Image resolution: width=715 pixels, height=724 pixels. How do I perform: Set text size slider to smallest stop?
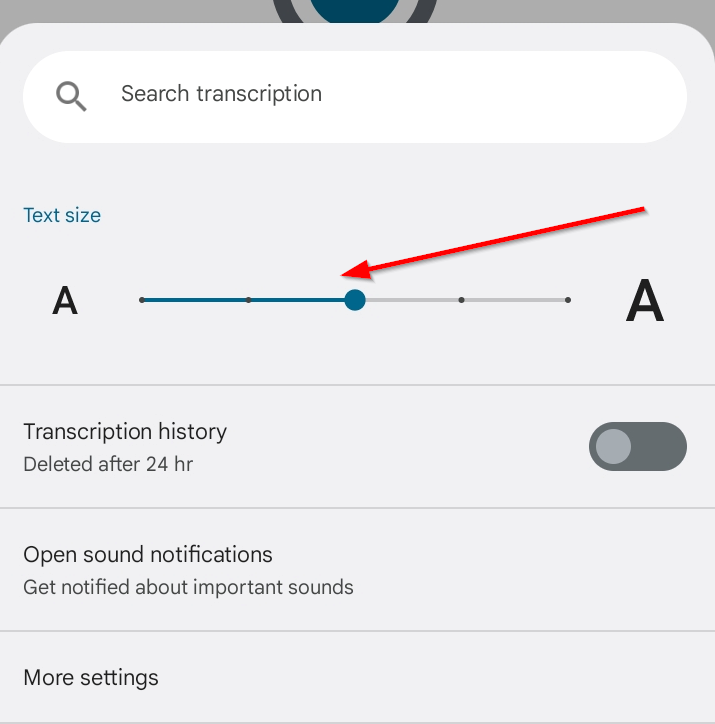click(x=142, y=300)
